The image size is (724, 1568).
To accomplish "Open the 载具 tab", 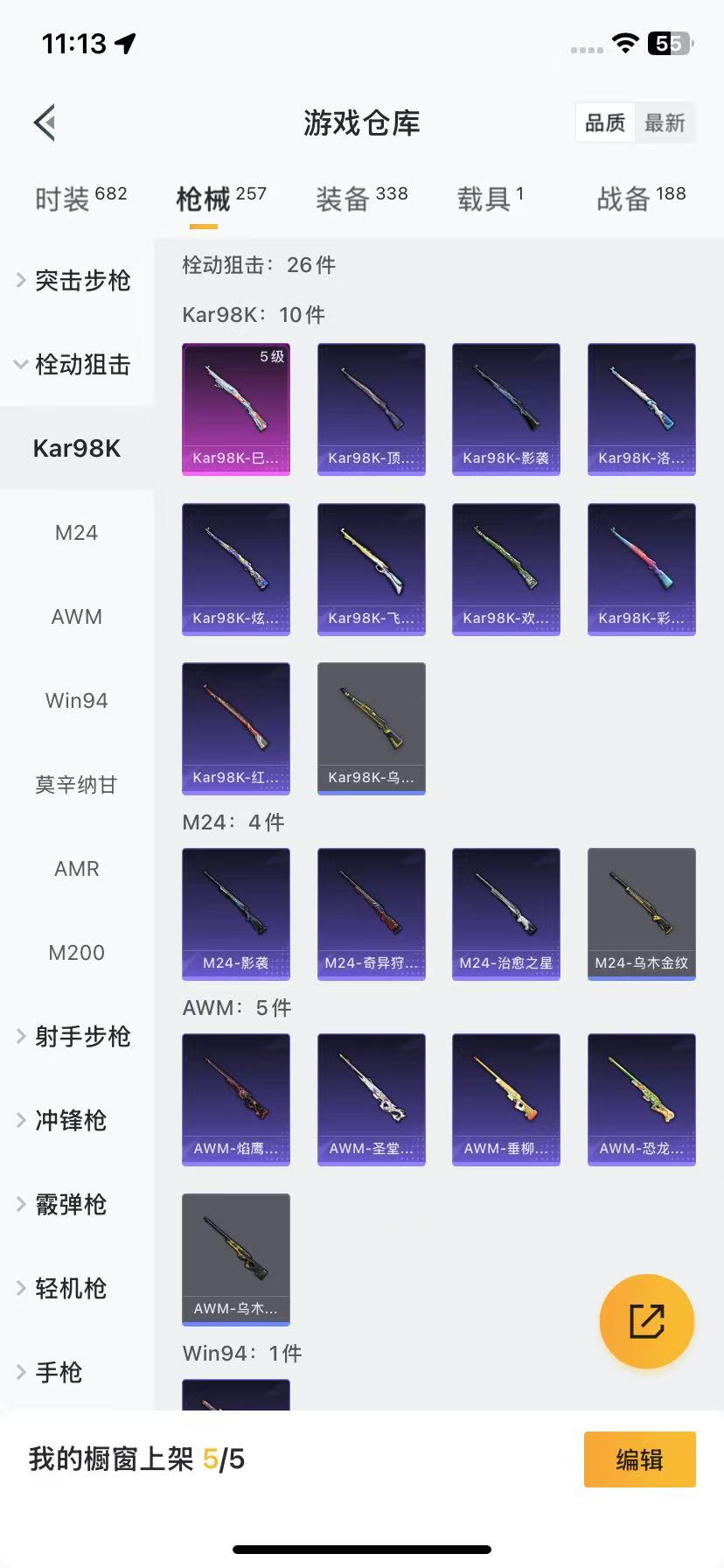I will [490, 199].
